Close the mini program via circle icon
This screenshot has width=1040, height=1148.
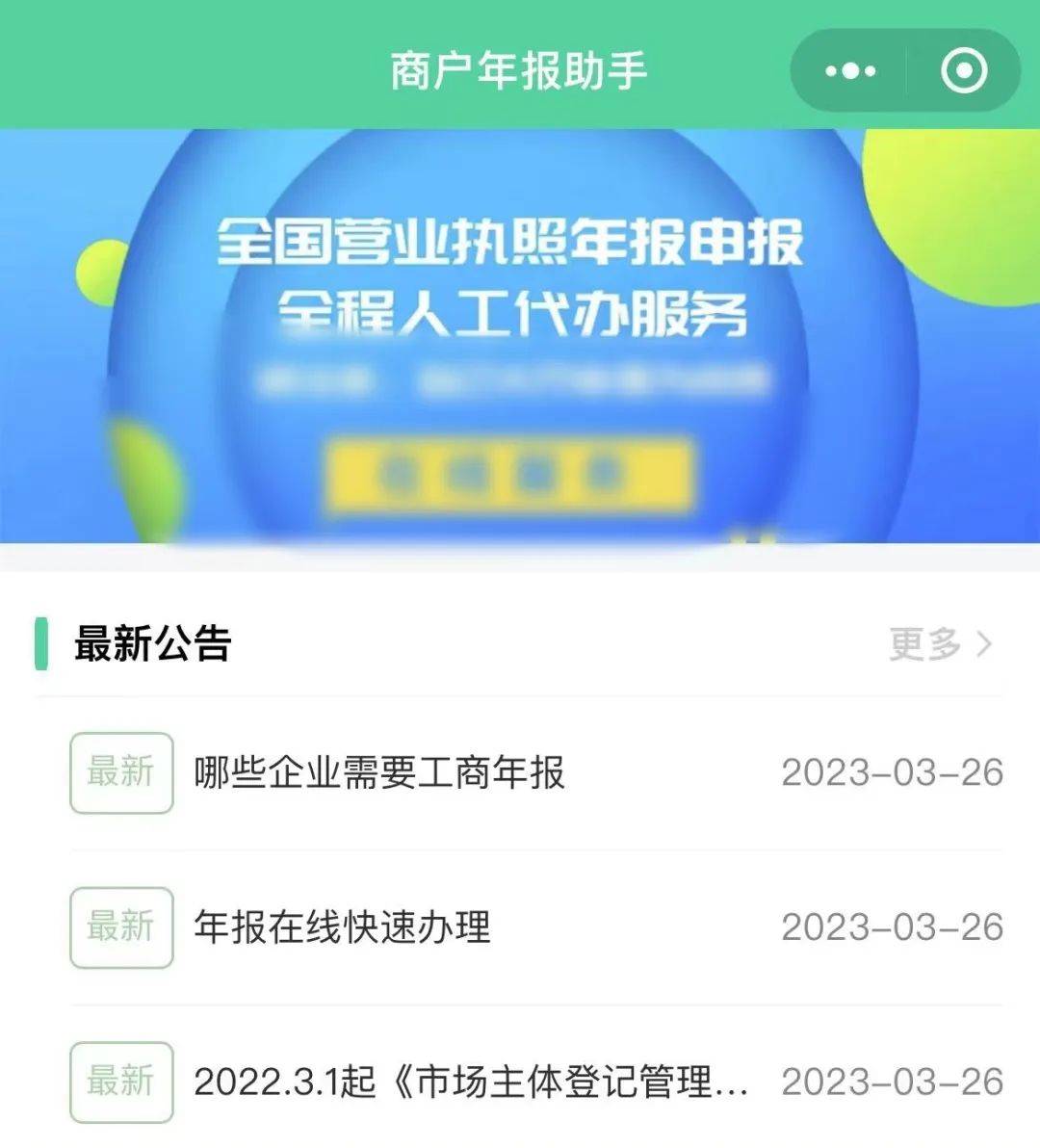pyautogui.click(x=964, y=71)
